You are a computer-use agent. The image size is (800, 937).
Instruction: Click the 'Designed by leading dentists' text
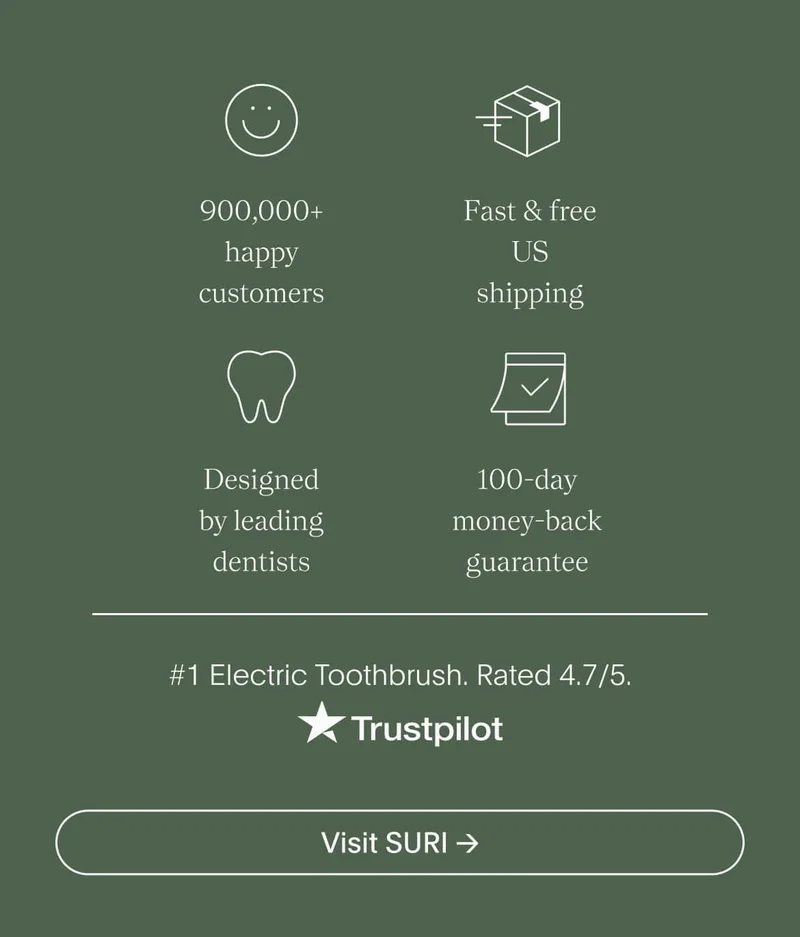[x=261, y=520]
